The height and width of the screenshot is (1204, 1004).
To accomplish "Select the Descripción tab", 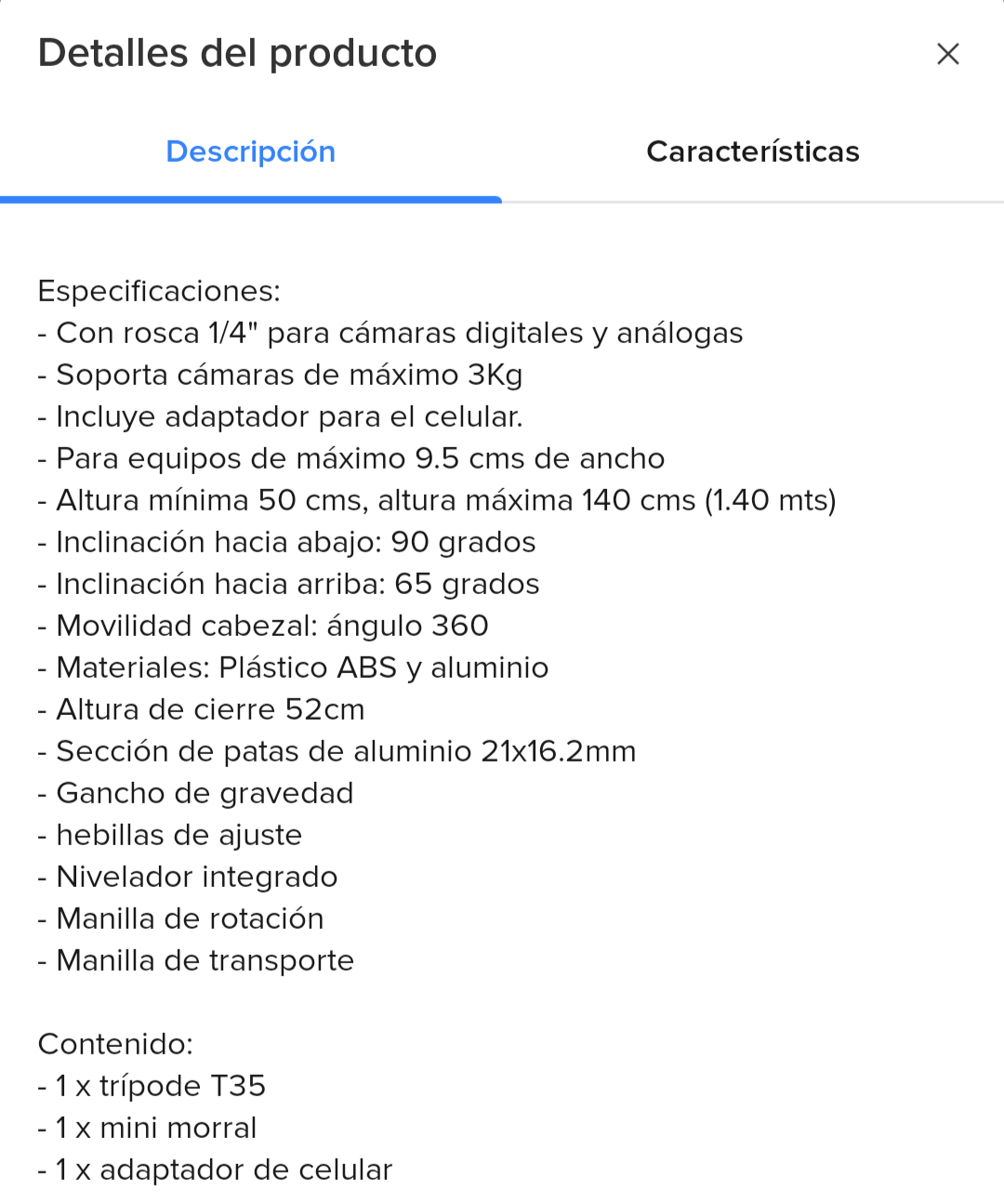I will click(250, 152).
